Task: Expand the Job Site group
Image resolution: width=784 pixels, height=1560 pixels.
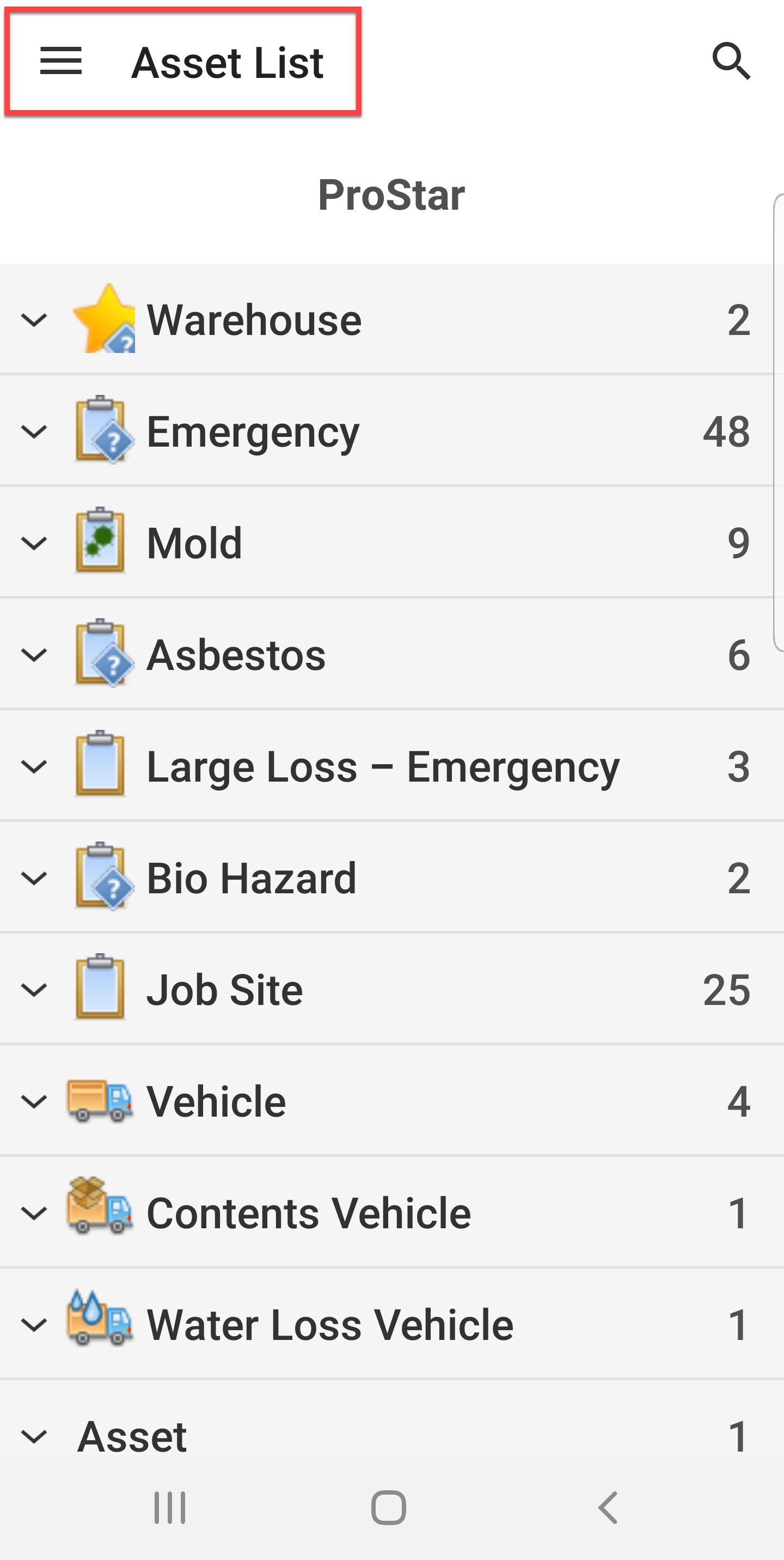Action: coord(34,990)
